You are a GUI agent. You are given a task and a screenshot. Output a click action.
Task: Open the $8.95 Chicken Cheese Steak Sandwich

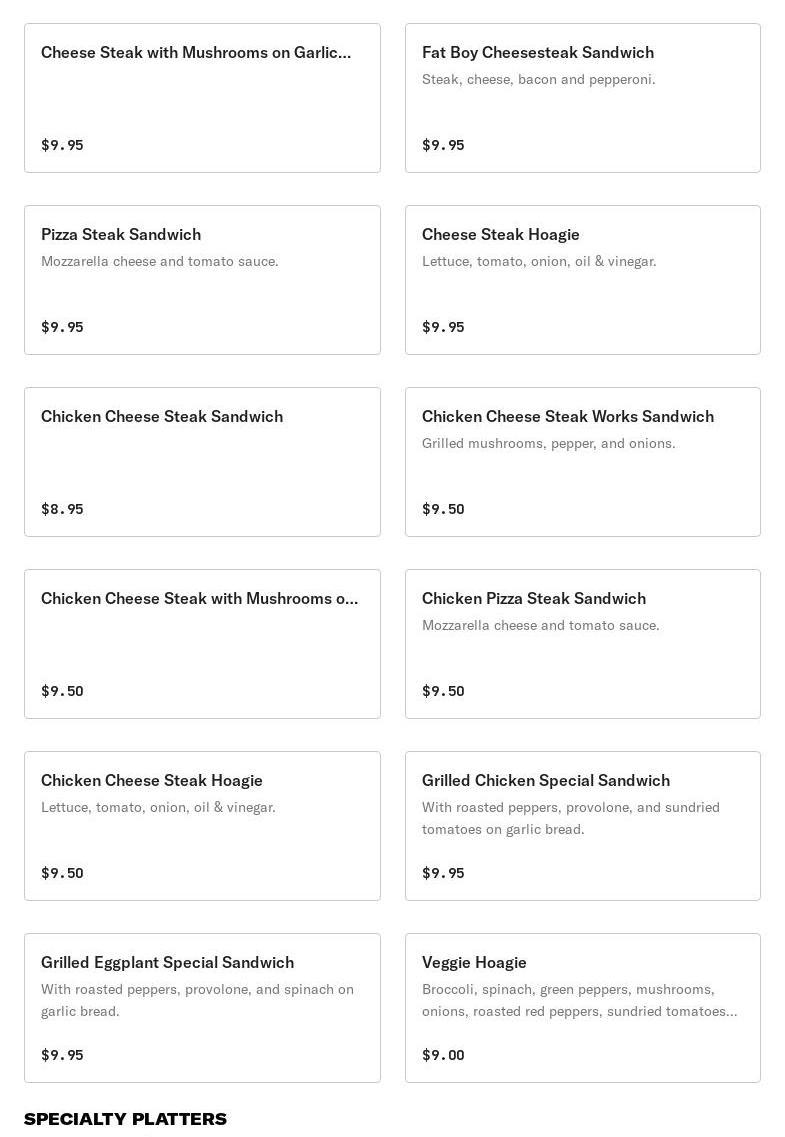tap(202, 462)
